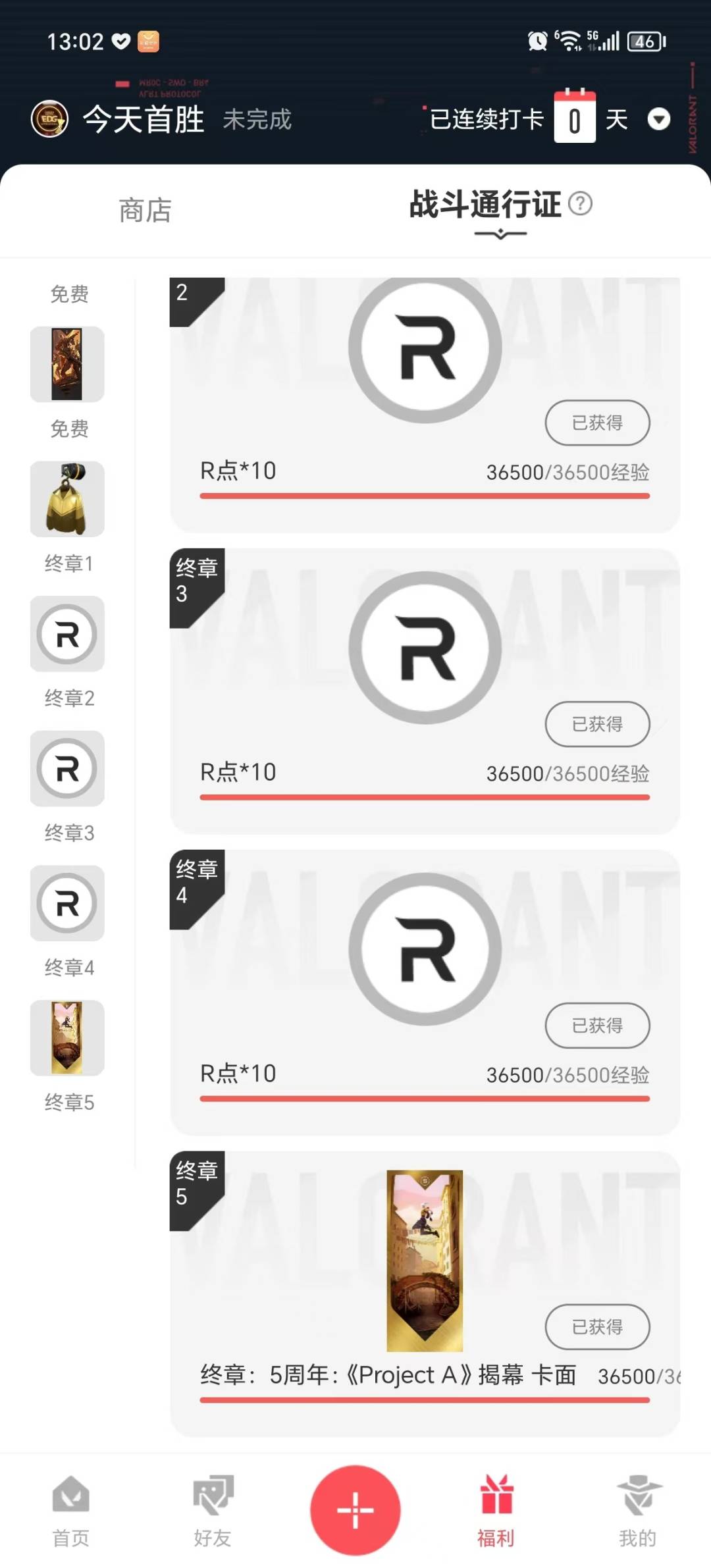This screenshot has height=1568, width=711.
Task: Select the 终章1 jacket reward thumbnail
Action: (x=67, y=499)
